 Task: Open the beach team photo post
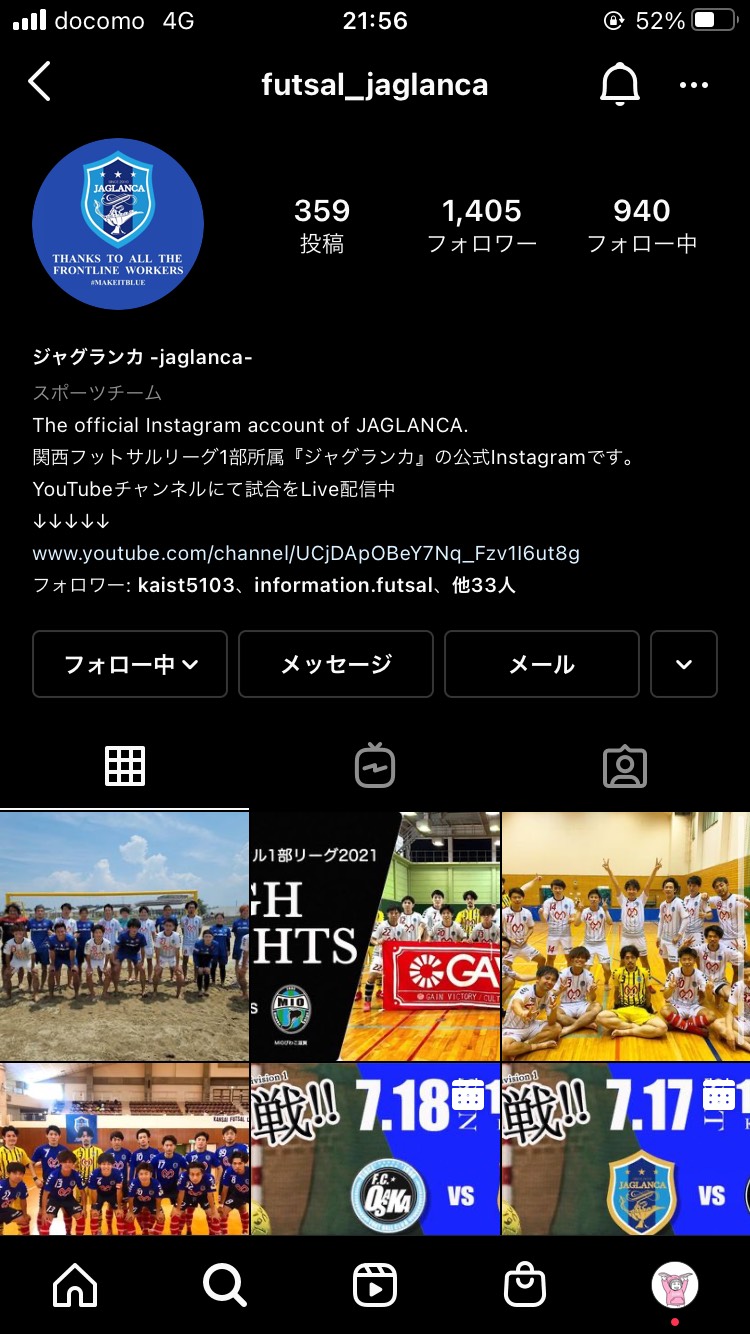tap(124, 936)
